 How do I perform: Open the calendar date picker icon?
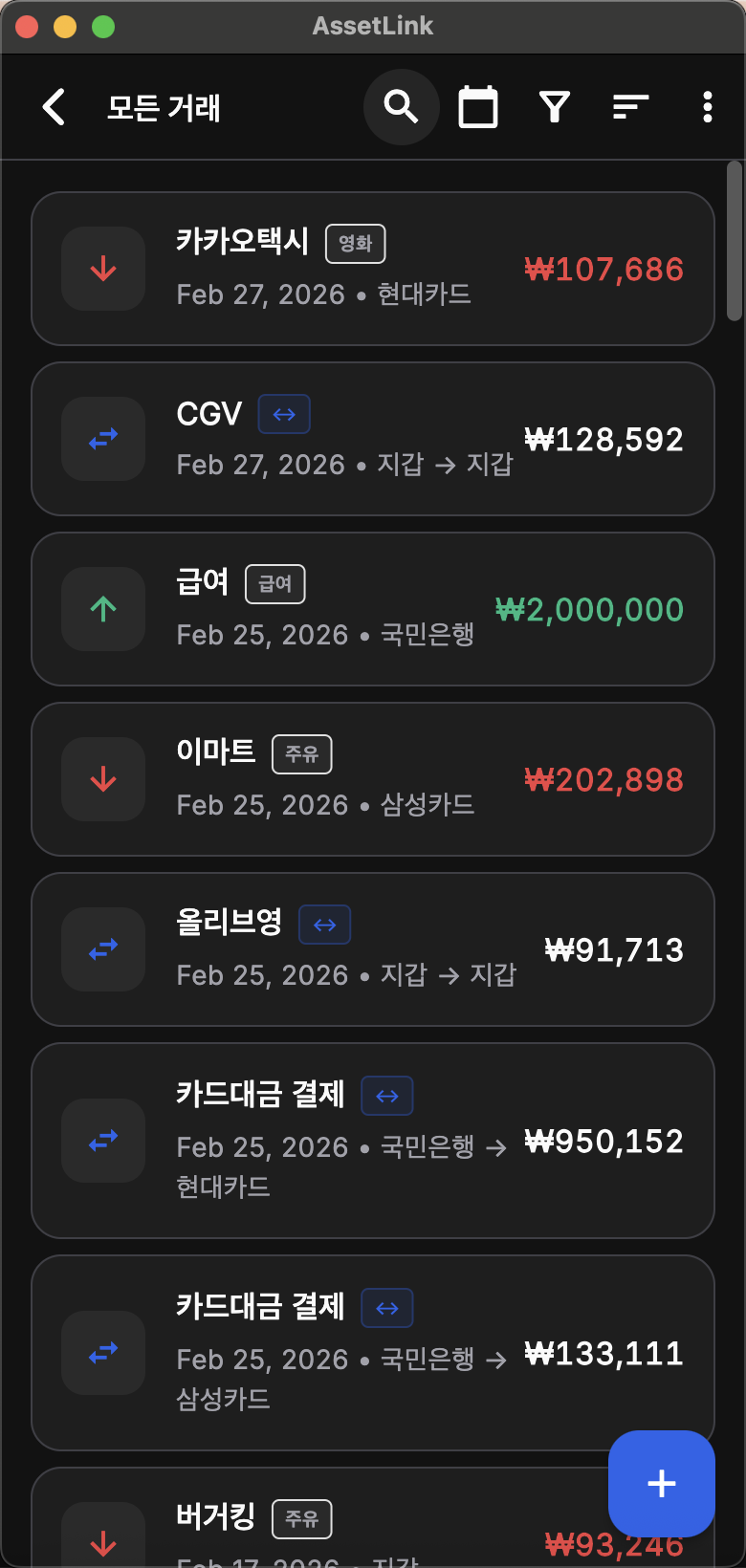[x=477, y=107]
